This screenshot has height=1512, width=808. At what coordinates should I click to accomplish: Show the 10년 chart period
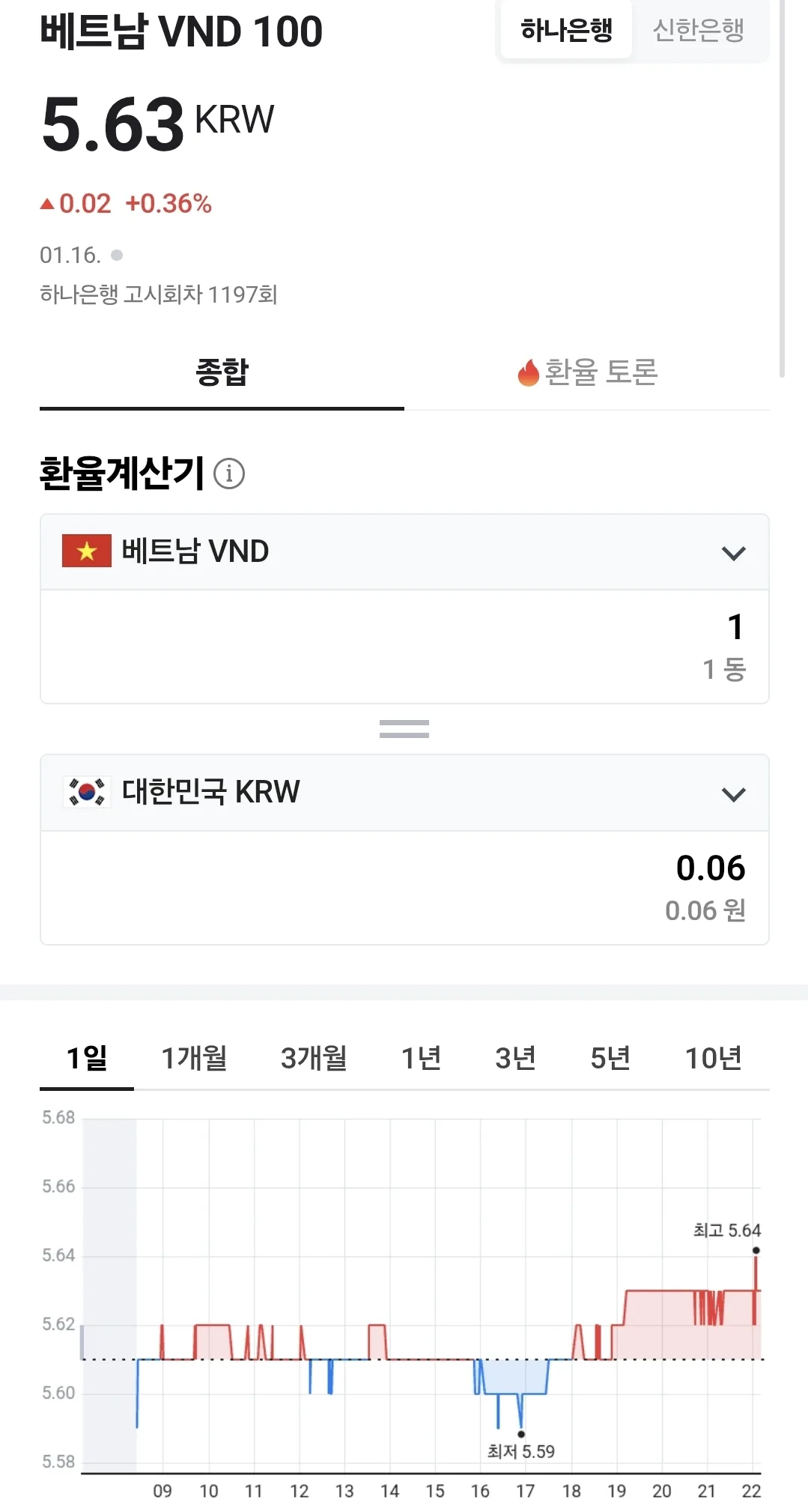(714, 1058)
